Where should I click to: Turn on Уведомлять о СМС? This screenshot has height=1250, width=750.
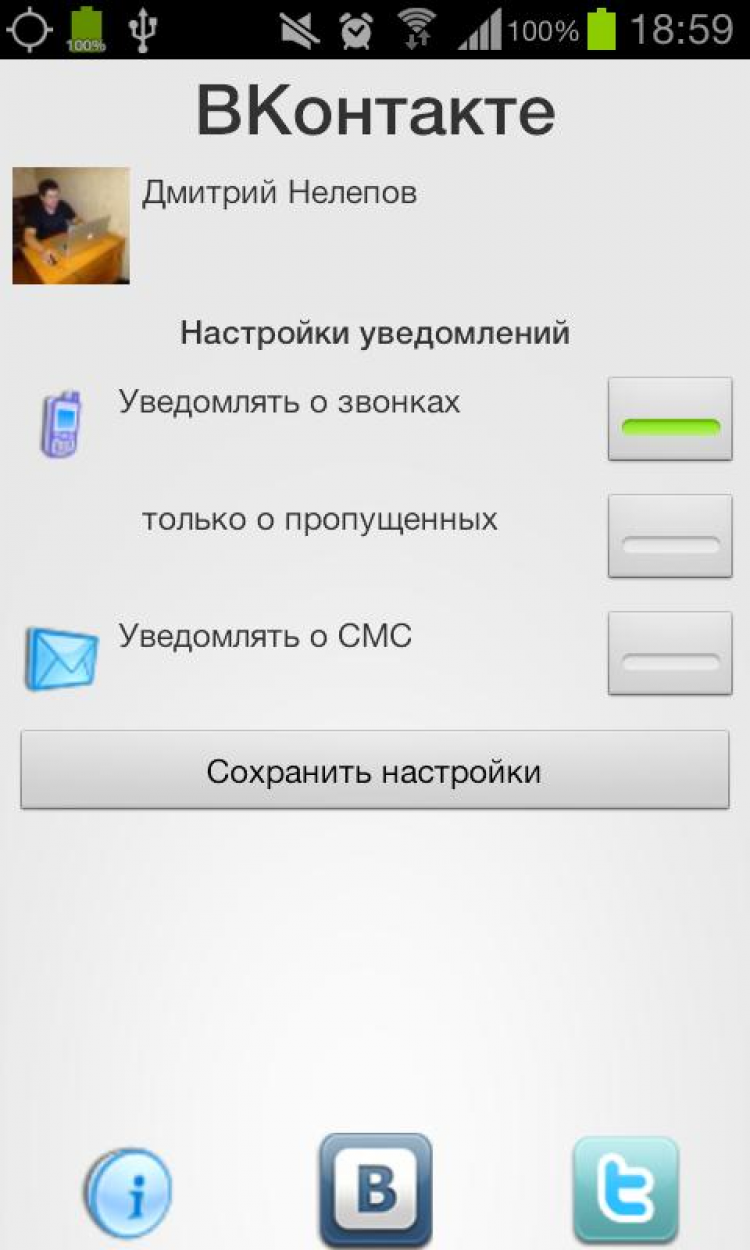(670, 653)
